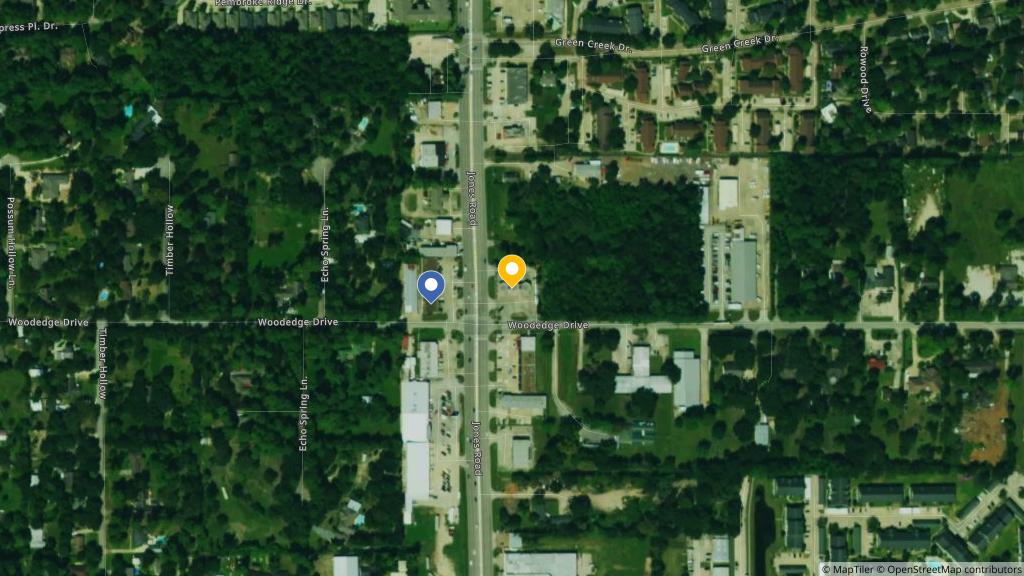Image resolution: width=1024 pixels, height=576 pixels.
Task: Tap the blue map pin marker
Action: coord(431,287)
